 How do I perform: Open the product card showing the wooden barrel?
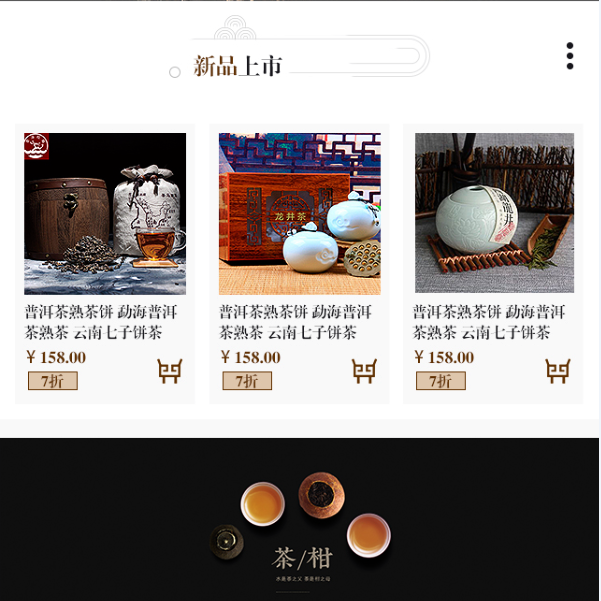click(x=105, y=213)
